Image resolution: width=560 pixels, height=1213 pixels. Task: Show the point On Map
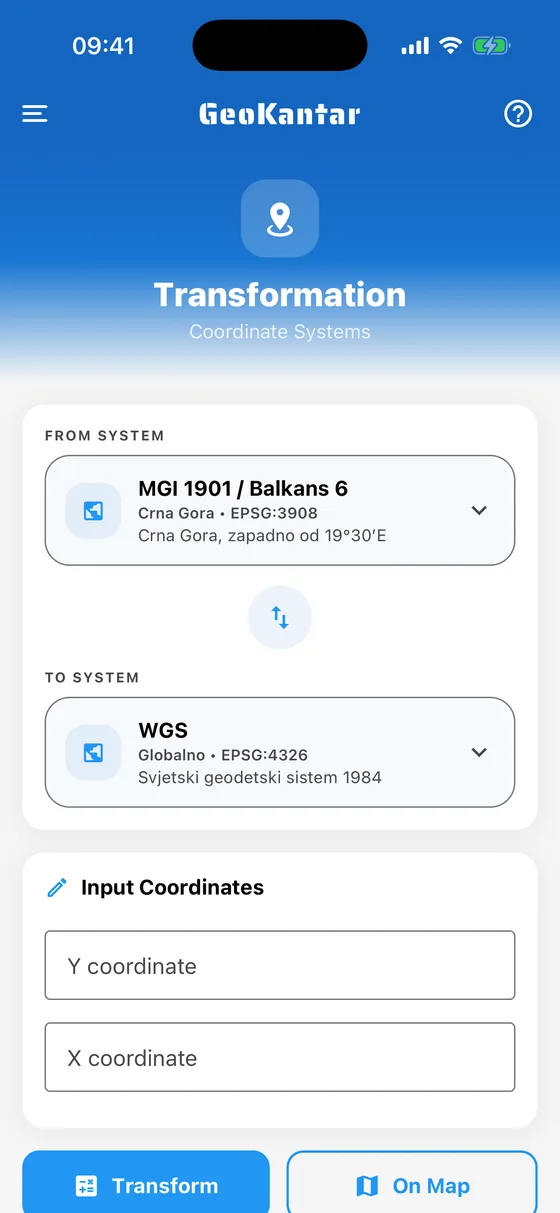(412, 1185)
